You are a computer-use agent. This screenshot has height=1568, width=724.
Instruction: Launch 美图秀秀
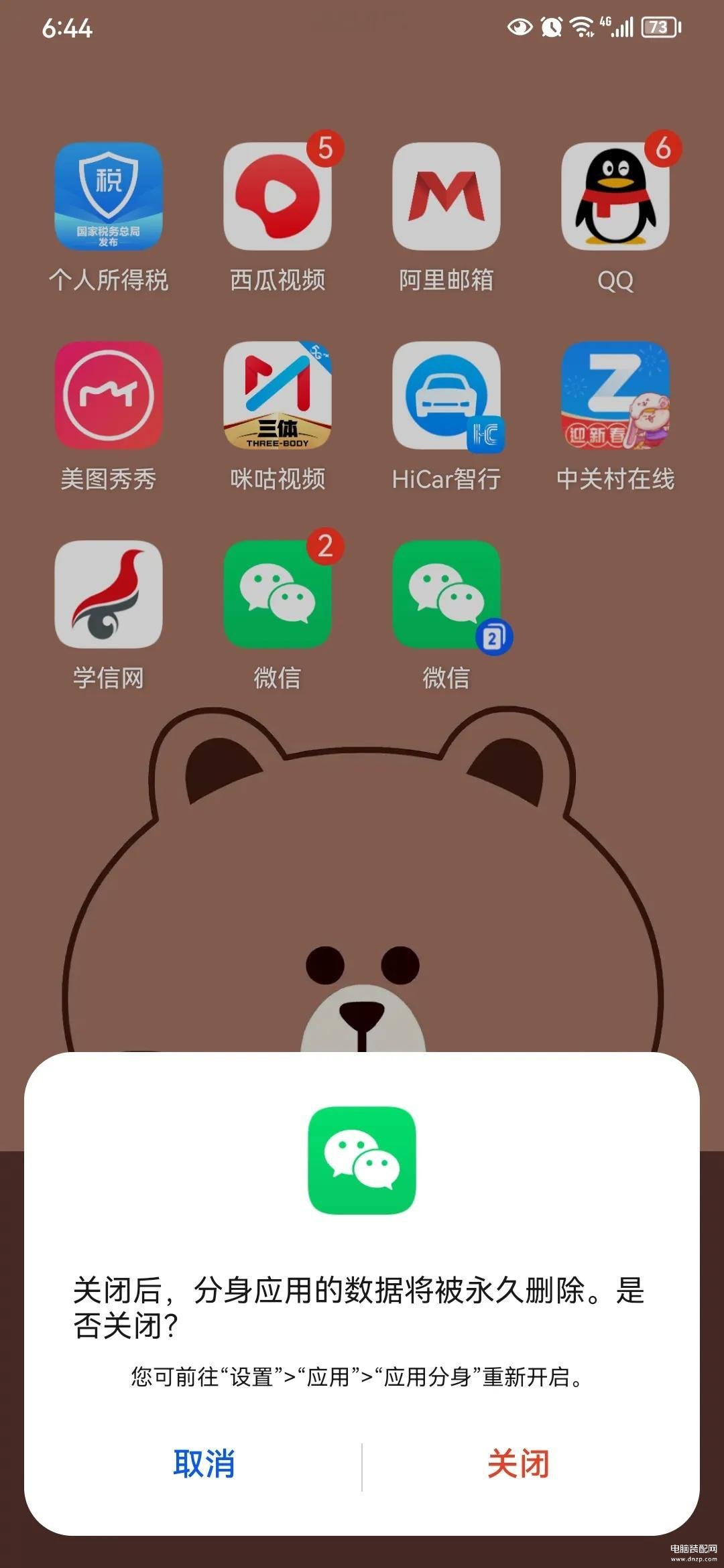109,395
